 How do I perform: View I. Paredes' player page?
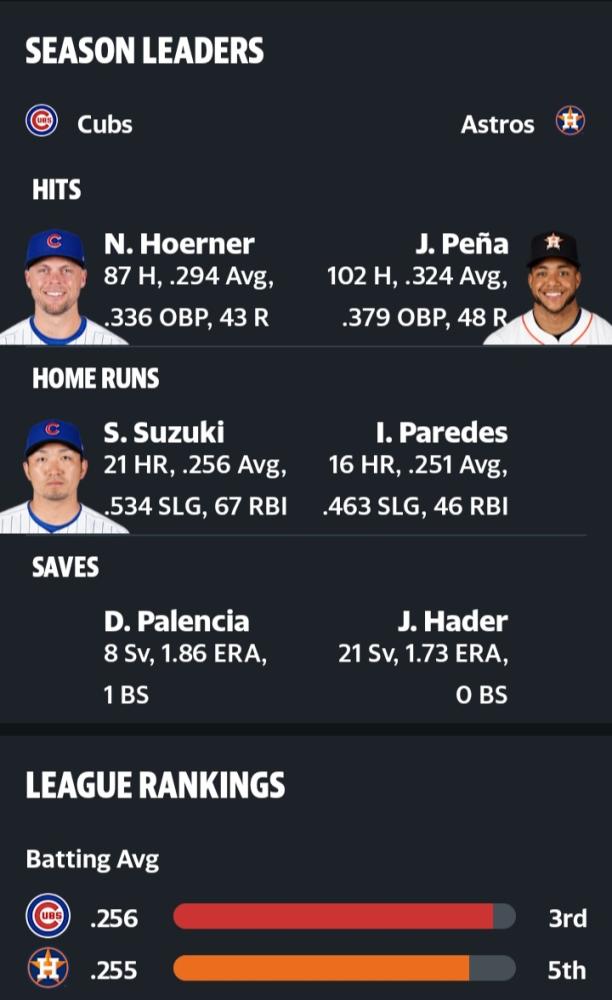tap(441, 432)
